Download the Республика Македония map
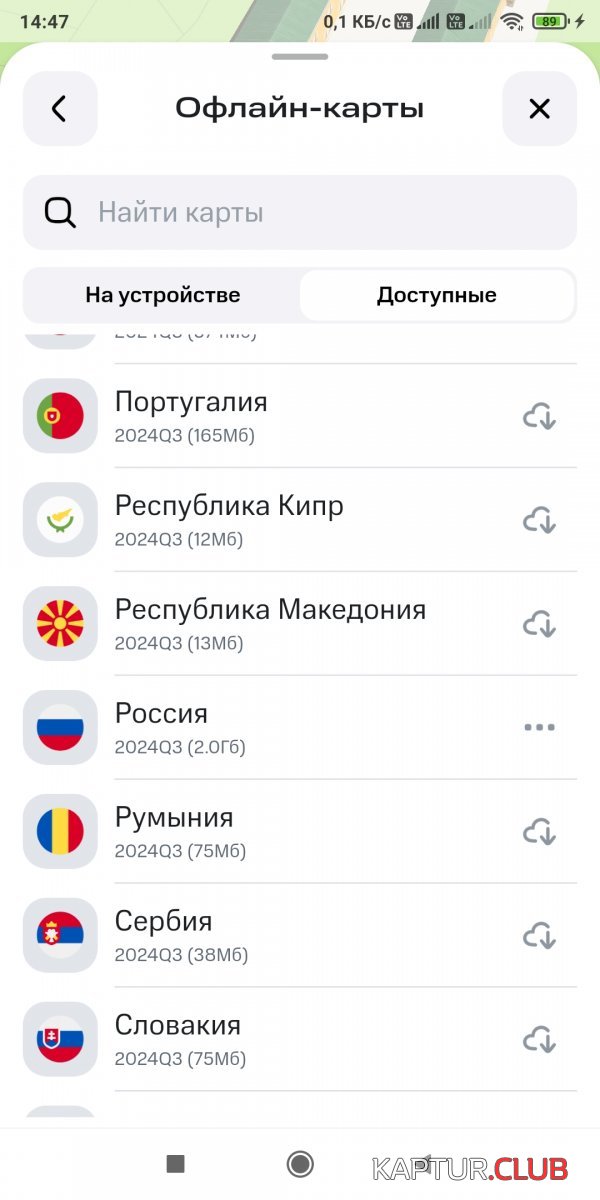The height and width of the screenshot is (1200, 600). 540,624
